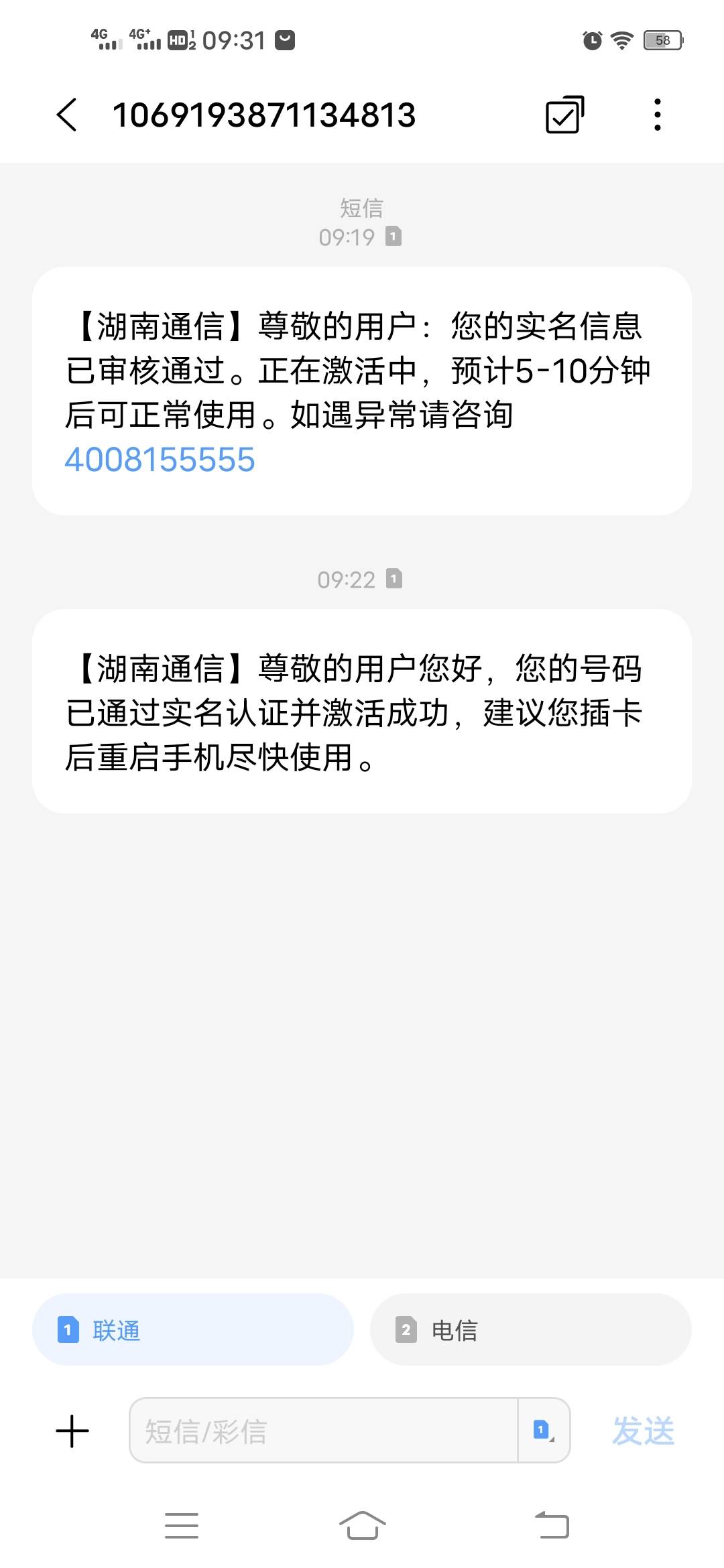
Task: Tap the multi-select checkbox icon
Action: click(x=564, y=115)
